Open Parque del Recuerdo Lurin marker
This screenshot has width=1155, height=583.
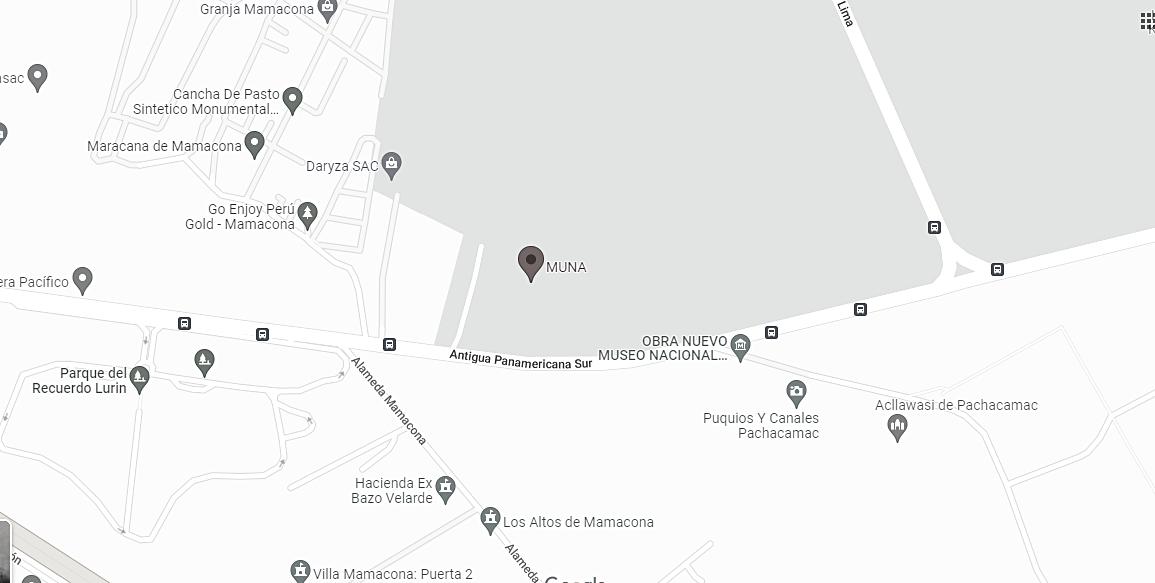click(x=140, y=378)
